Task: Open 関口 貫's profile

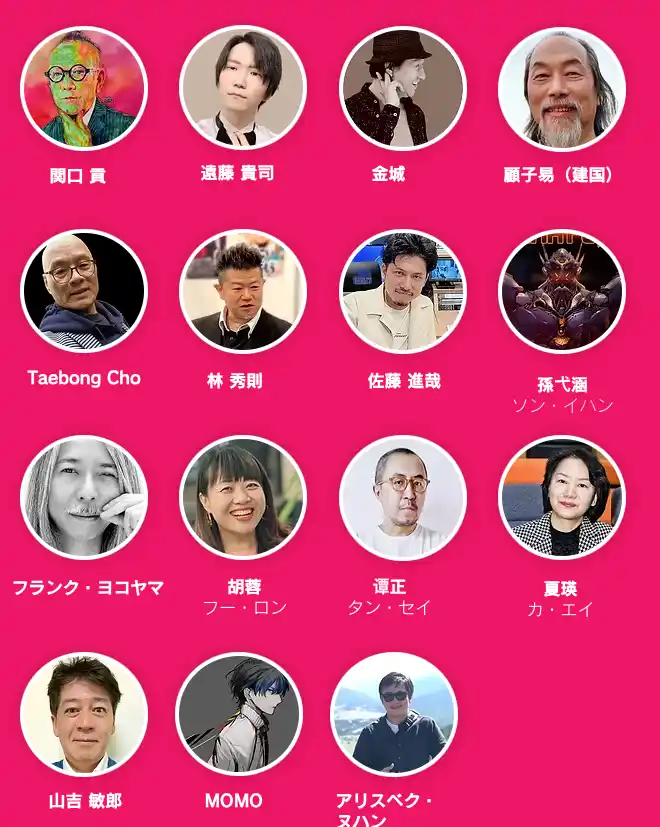Action: tap(83, 89)
